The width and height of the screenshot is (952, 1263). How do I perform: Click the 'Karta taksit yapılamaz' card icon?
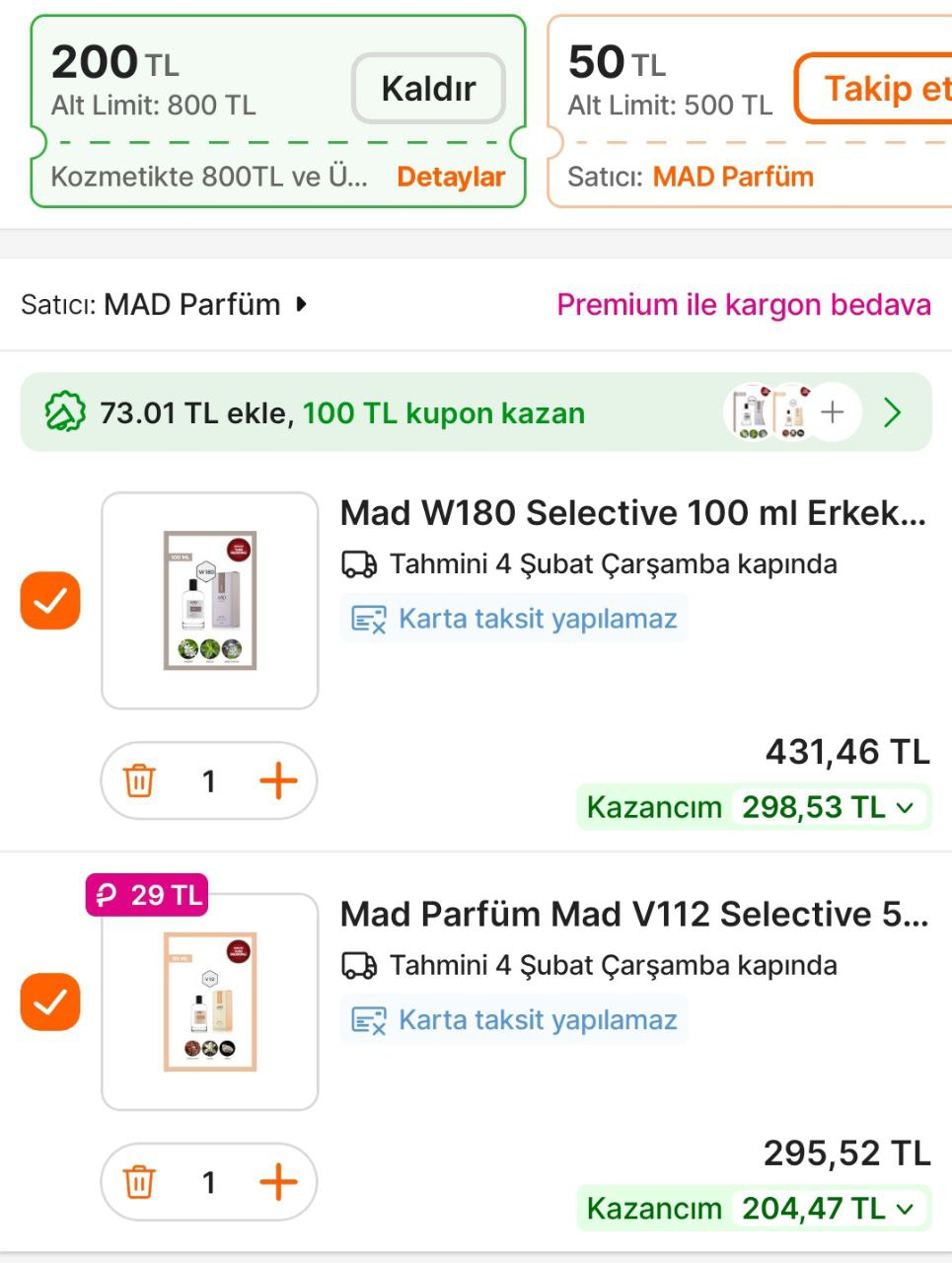[x=368, y=619]
